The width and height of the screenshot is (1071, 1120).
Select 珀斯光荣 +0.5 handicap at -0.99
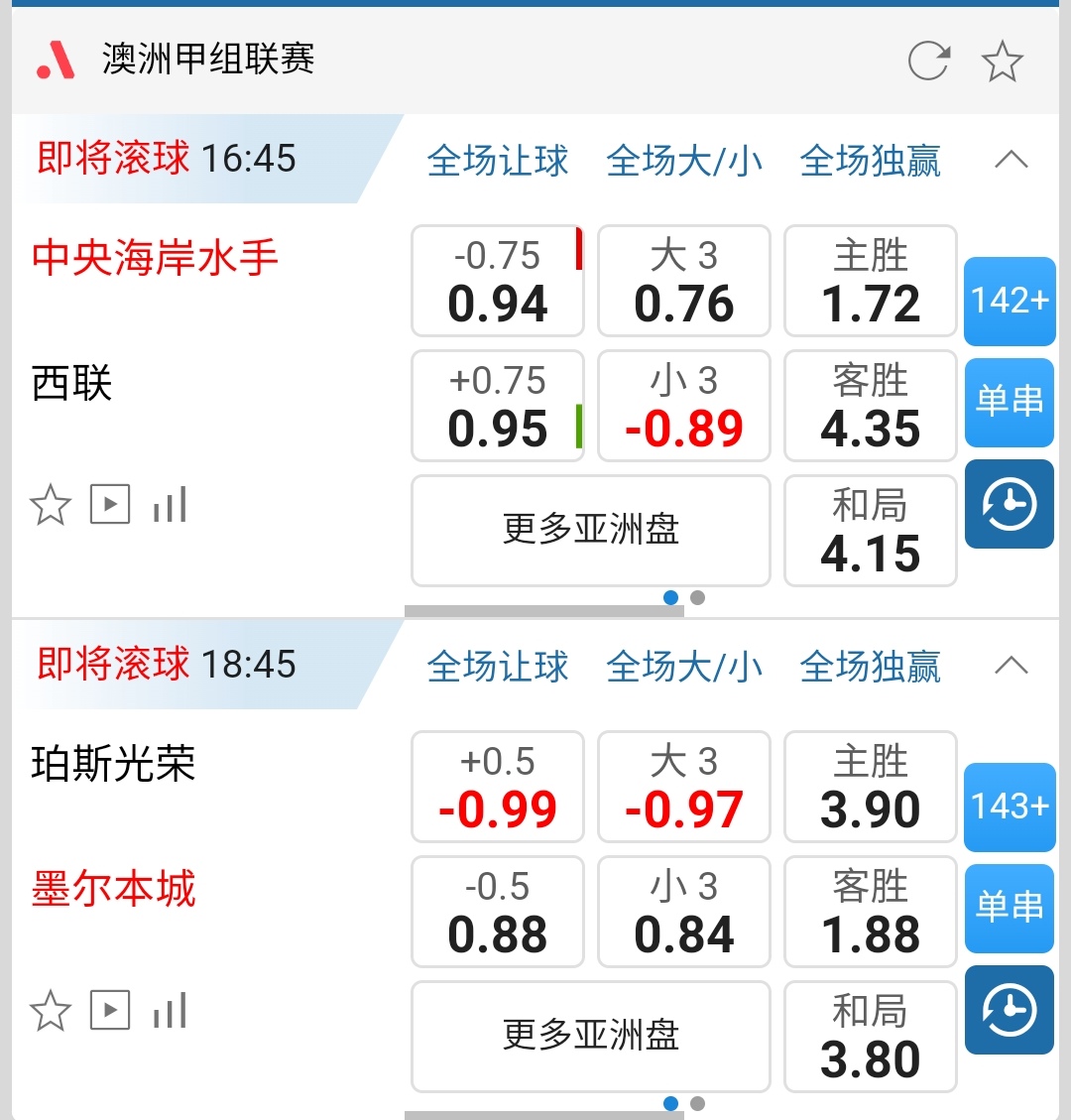pyautogui.click(x=498, y=788)
